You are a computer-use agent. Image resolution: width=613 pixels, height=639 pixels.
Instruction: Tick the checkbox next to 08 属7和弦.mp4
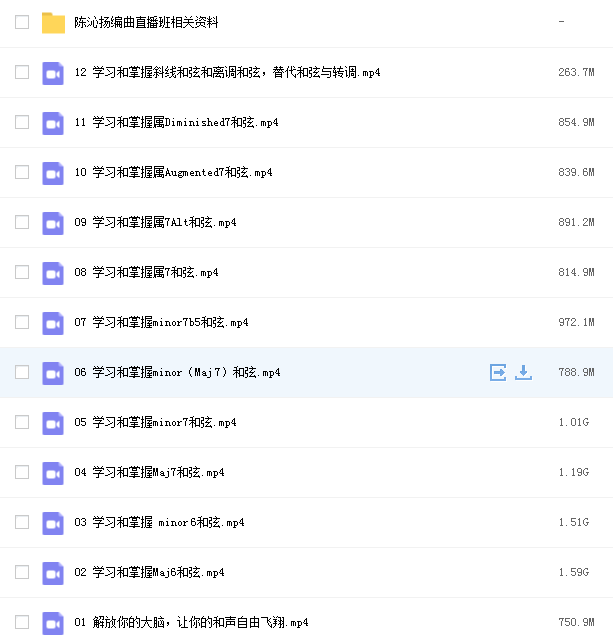[x=22, y=272]
